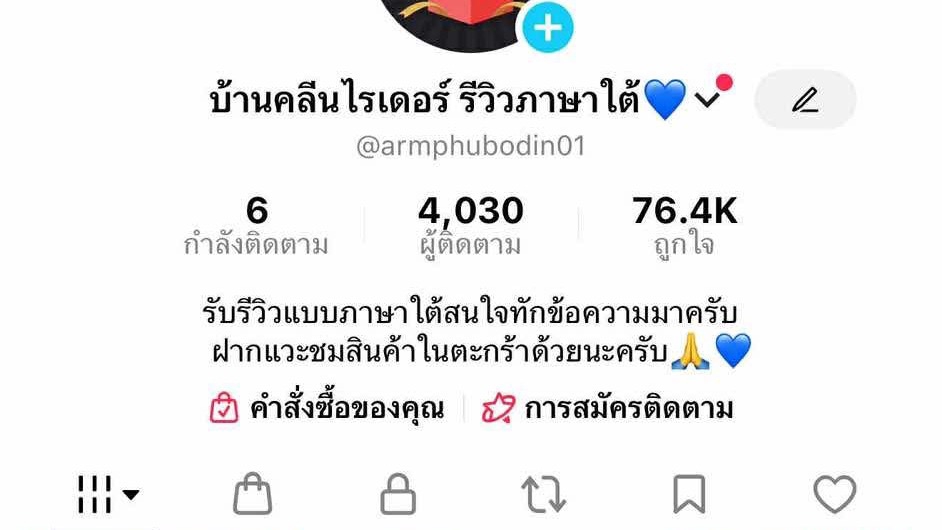Screen dimensions: 942x530
Task: Open the private videos lock tab
Action: point(398,494)
